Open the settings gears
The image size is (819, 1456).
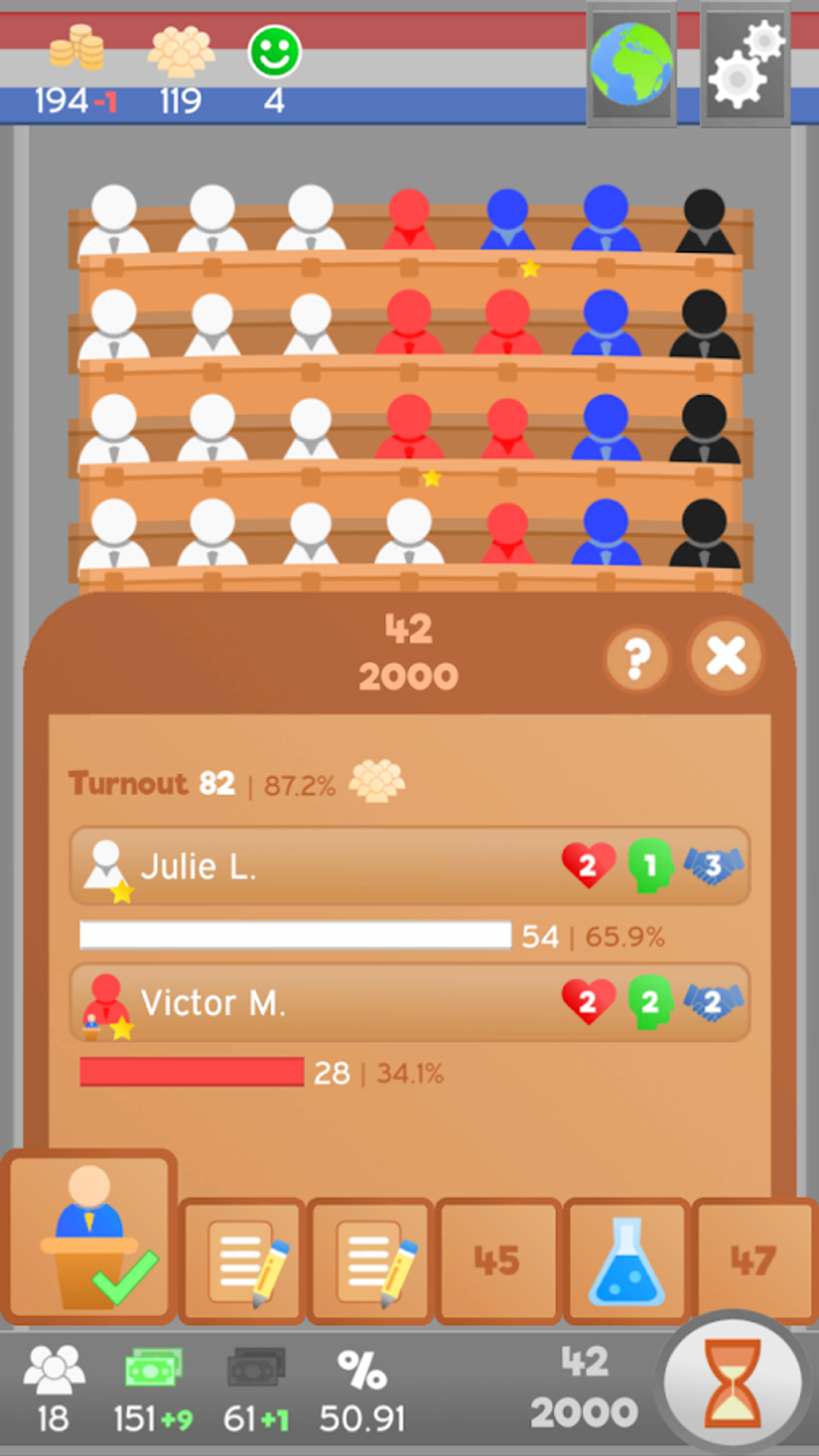click(x=745, y=64)
